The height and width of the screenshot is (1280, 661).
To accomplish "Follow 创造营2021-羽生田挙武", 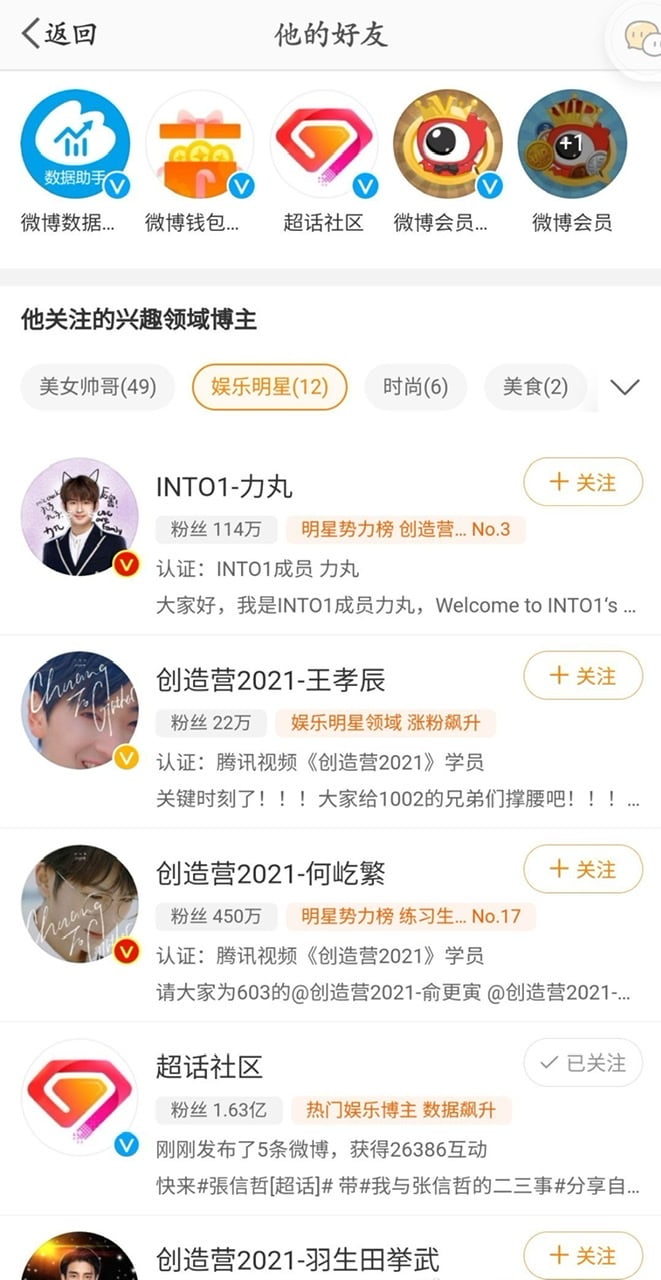I will 583,1255.
